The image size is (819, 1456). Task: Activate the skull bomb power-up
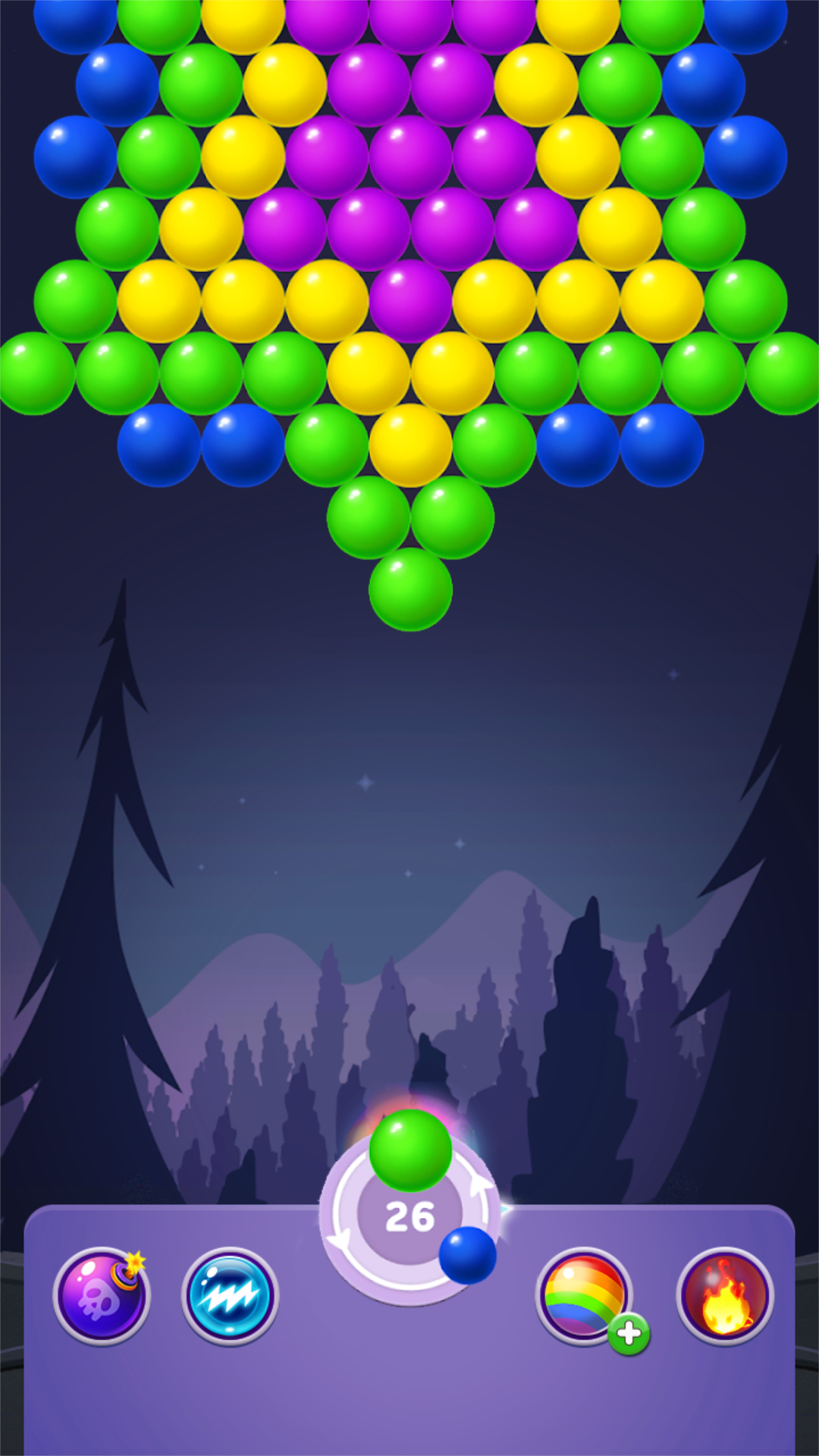102,1295
